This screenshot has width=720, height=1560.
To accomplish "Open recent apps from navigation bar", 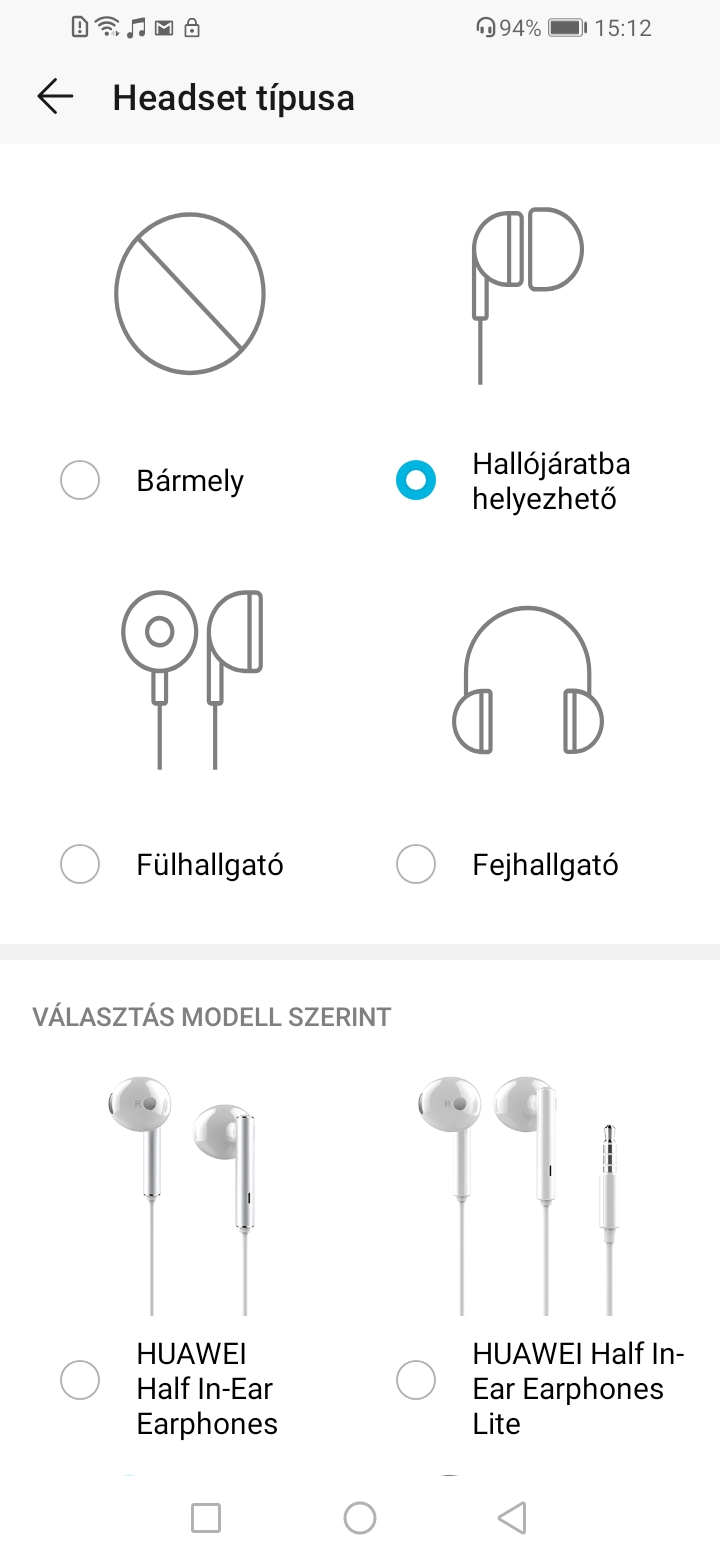I will (x=206, y=1518).
